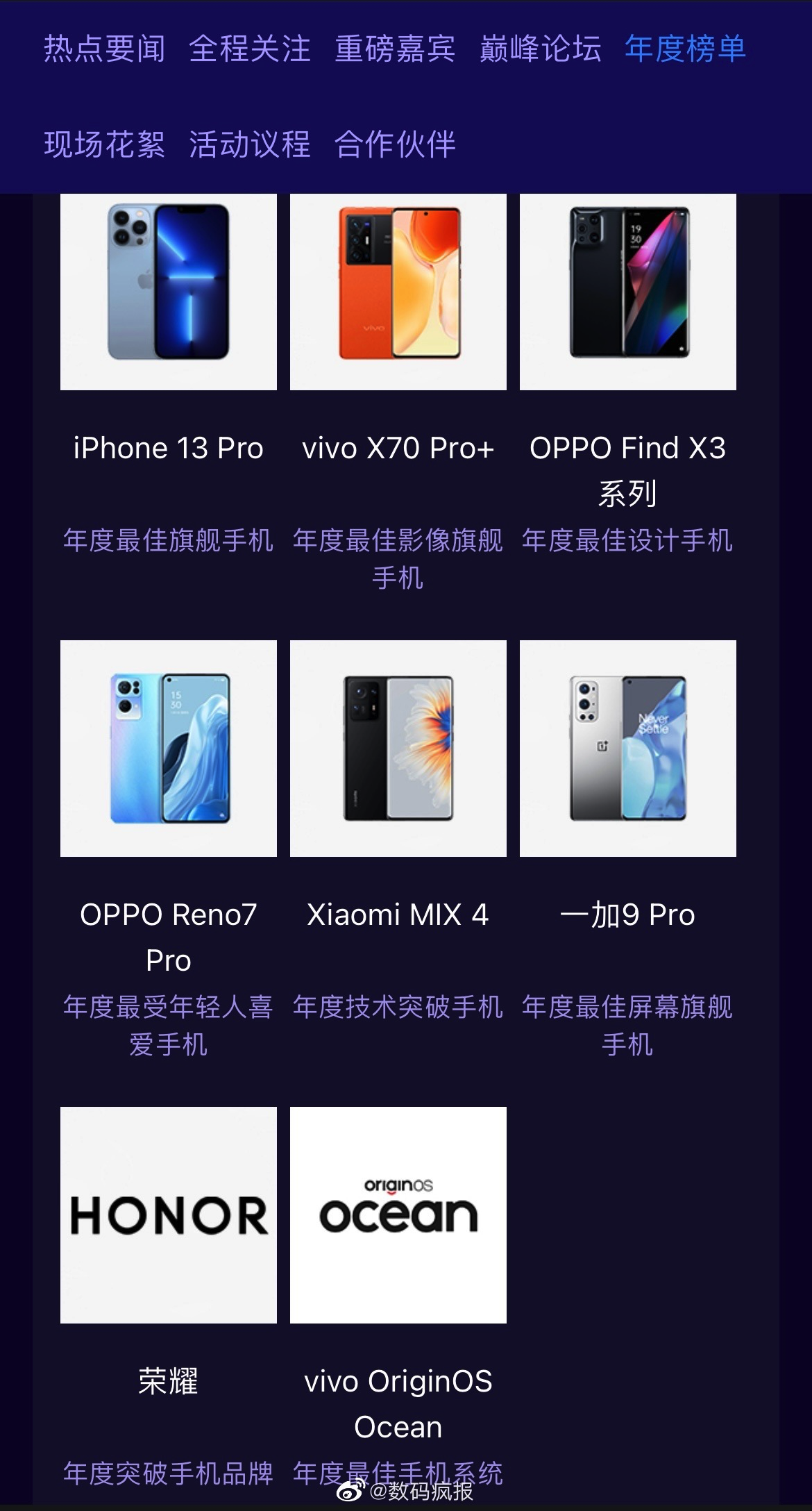Image resolution: width=812 pixels, height=1511 pixels.
Task: Open the 活动议程 tab
Action: click(x=250, y=144)
